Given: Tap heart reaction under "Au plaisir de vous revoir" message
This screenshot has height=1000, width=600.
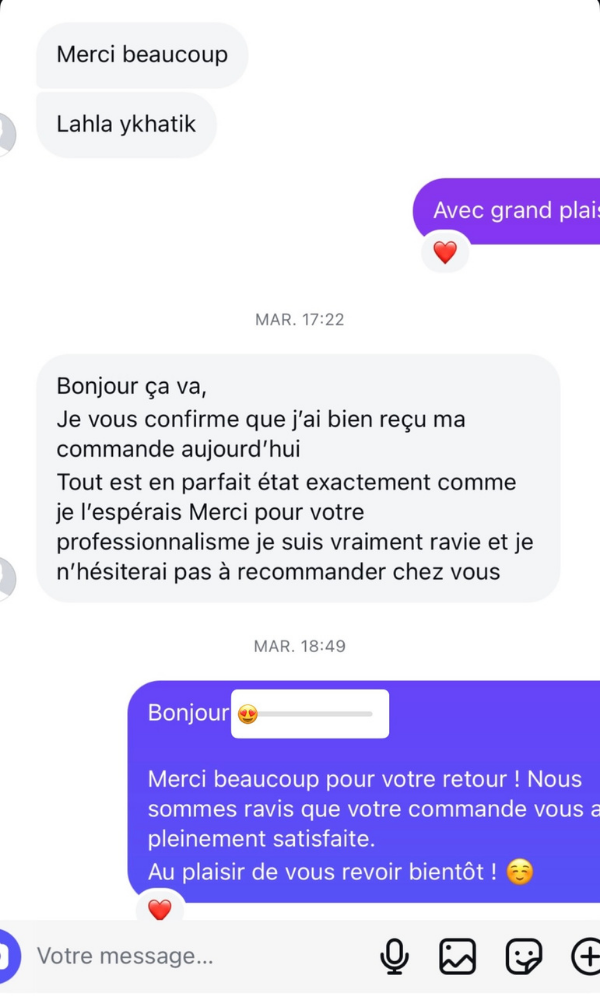Looking at the screenshot, I should coord(160,908).
